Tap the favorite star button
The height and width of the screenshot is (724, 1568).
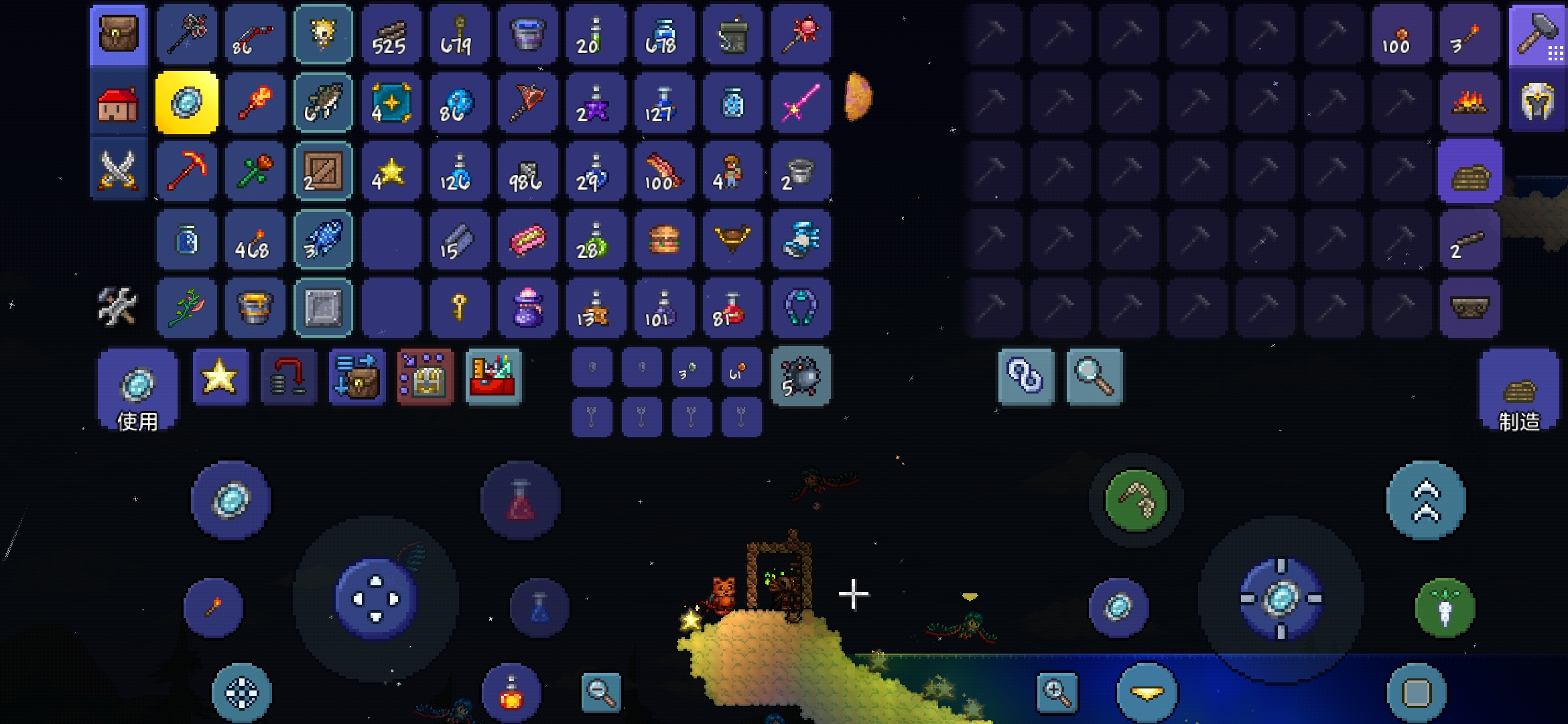pos(220,377)
